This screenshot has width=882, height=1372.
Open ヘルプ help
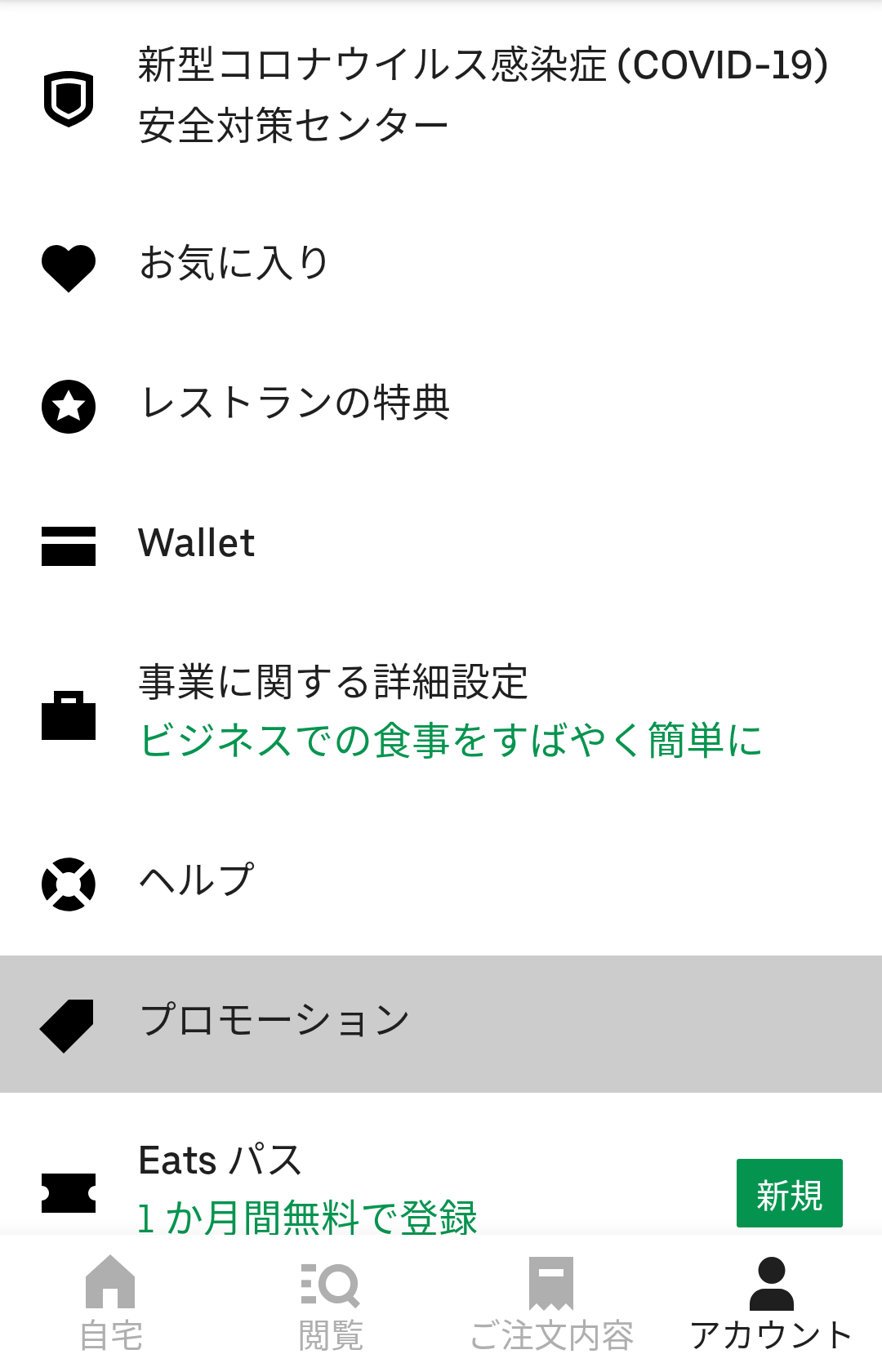click(x=441, y=882)
